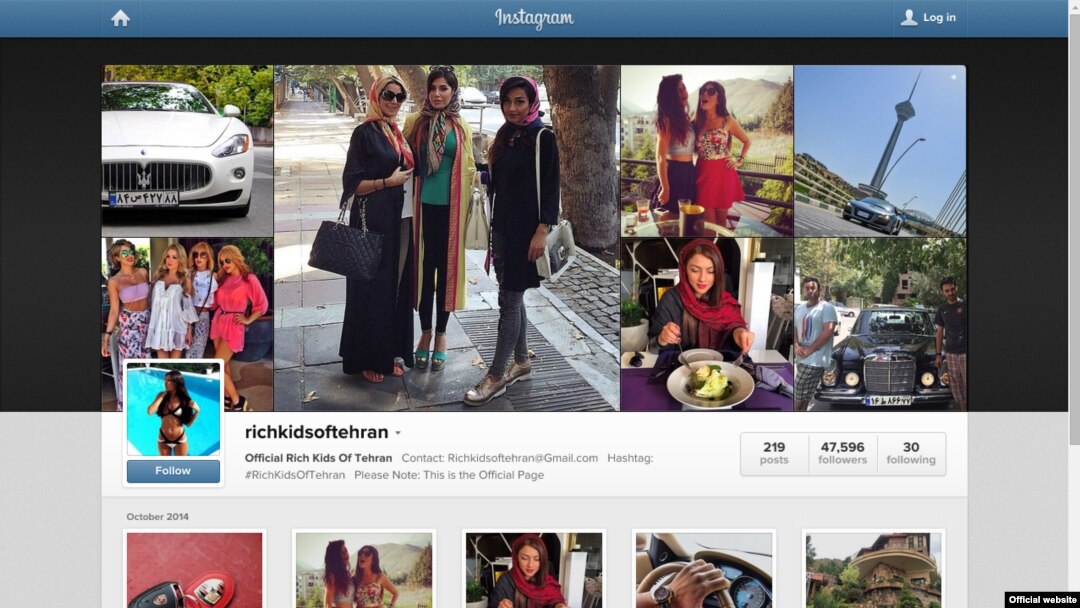Open the woman in red scarf post
Screen dimensions: 1080x608
point(534,569)
